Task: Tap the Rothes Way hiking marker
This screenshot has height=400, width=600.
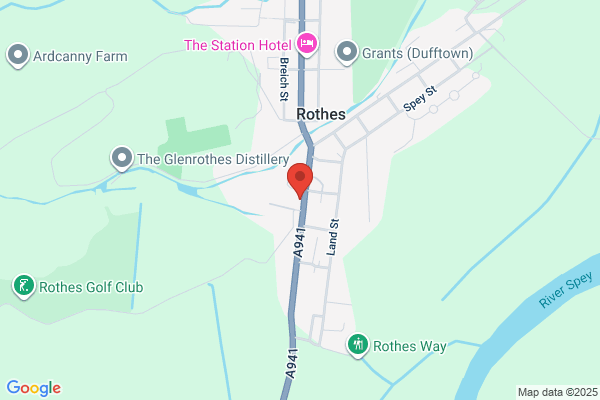Action: pyautogui.click(x=358, y=346)
